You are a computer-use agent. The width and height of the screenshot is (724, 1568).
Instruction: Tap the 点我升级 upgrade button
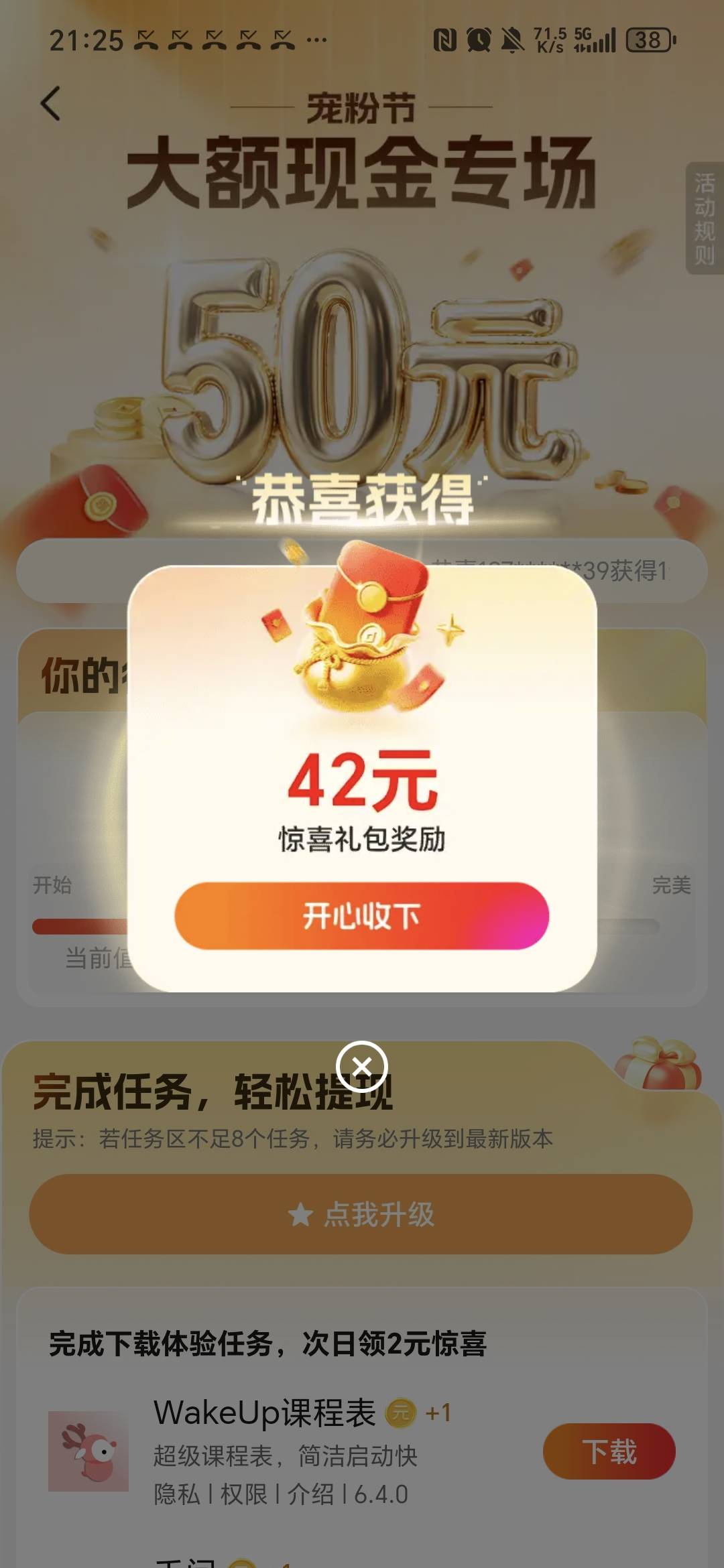pyautogui.click(x=361, y=1214)
